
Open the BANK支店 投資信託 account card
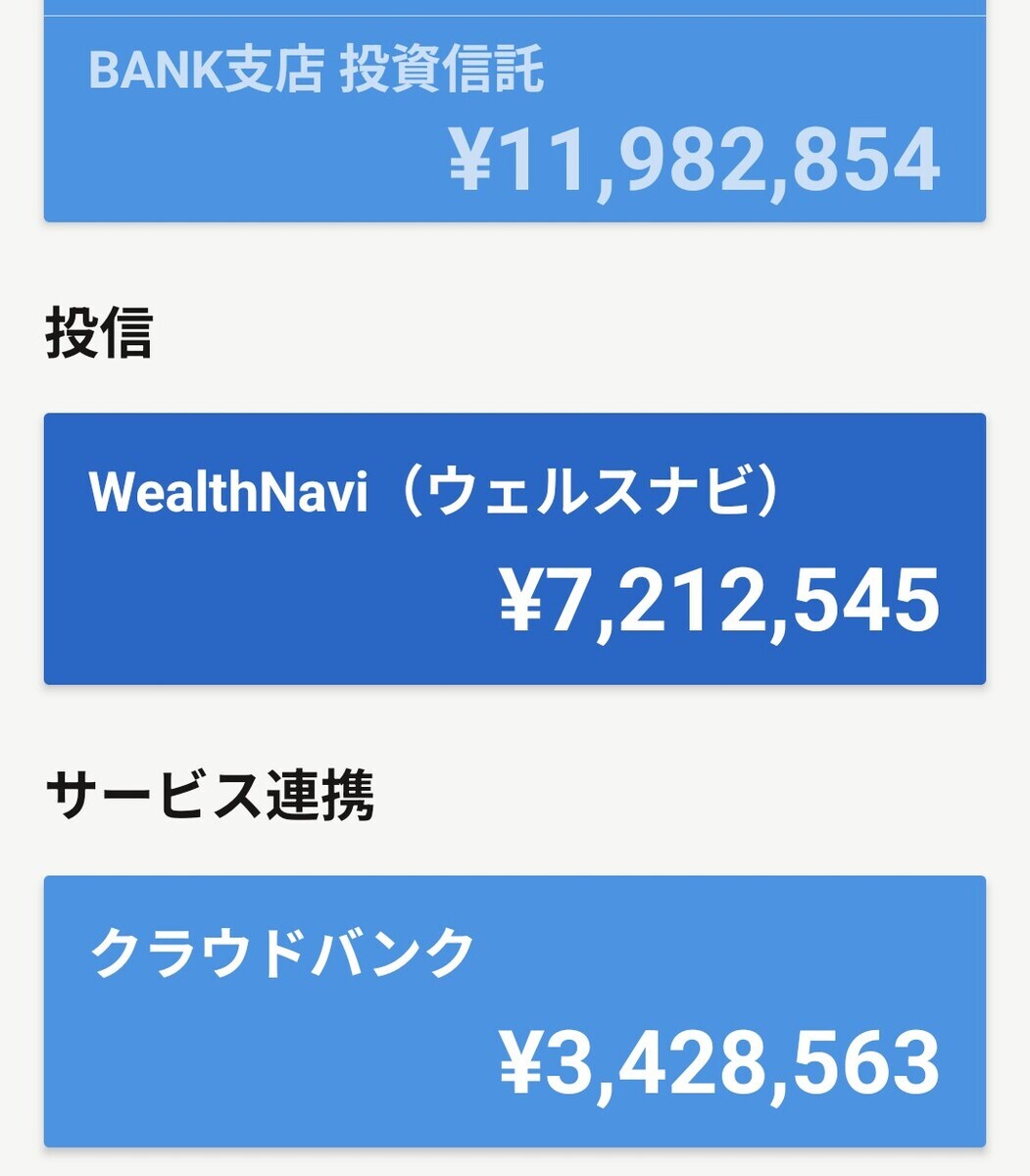(x=515, y=120)
